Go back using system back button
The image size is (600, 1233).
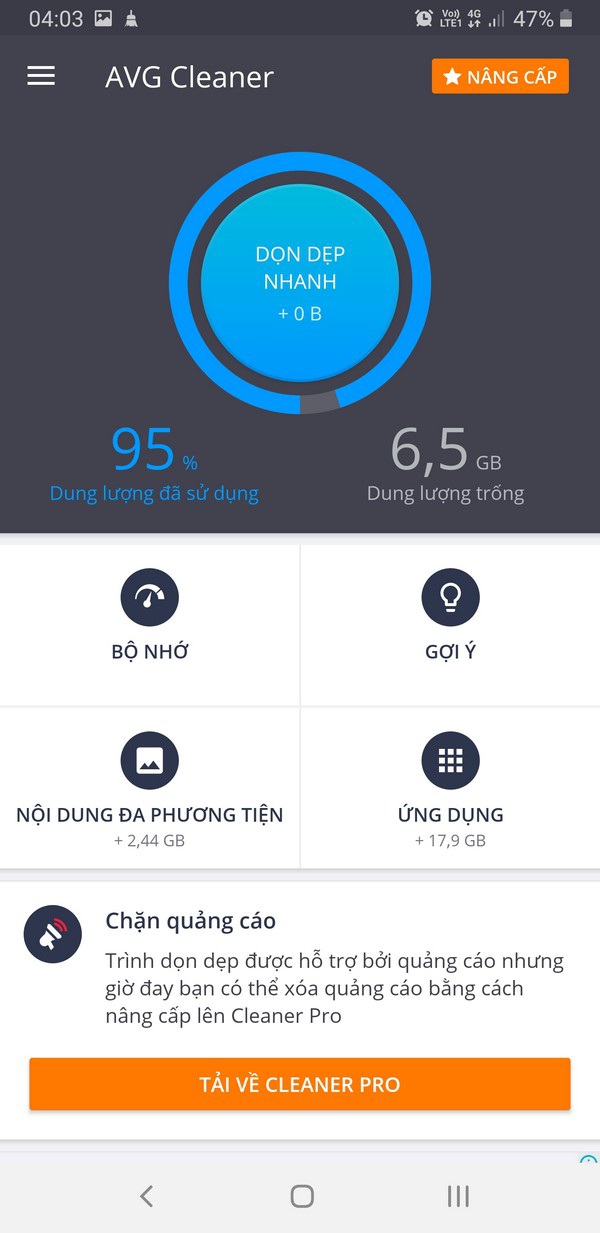(x=147, y=1196)
